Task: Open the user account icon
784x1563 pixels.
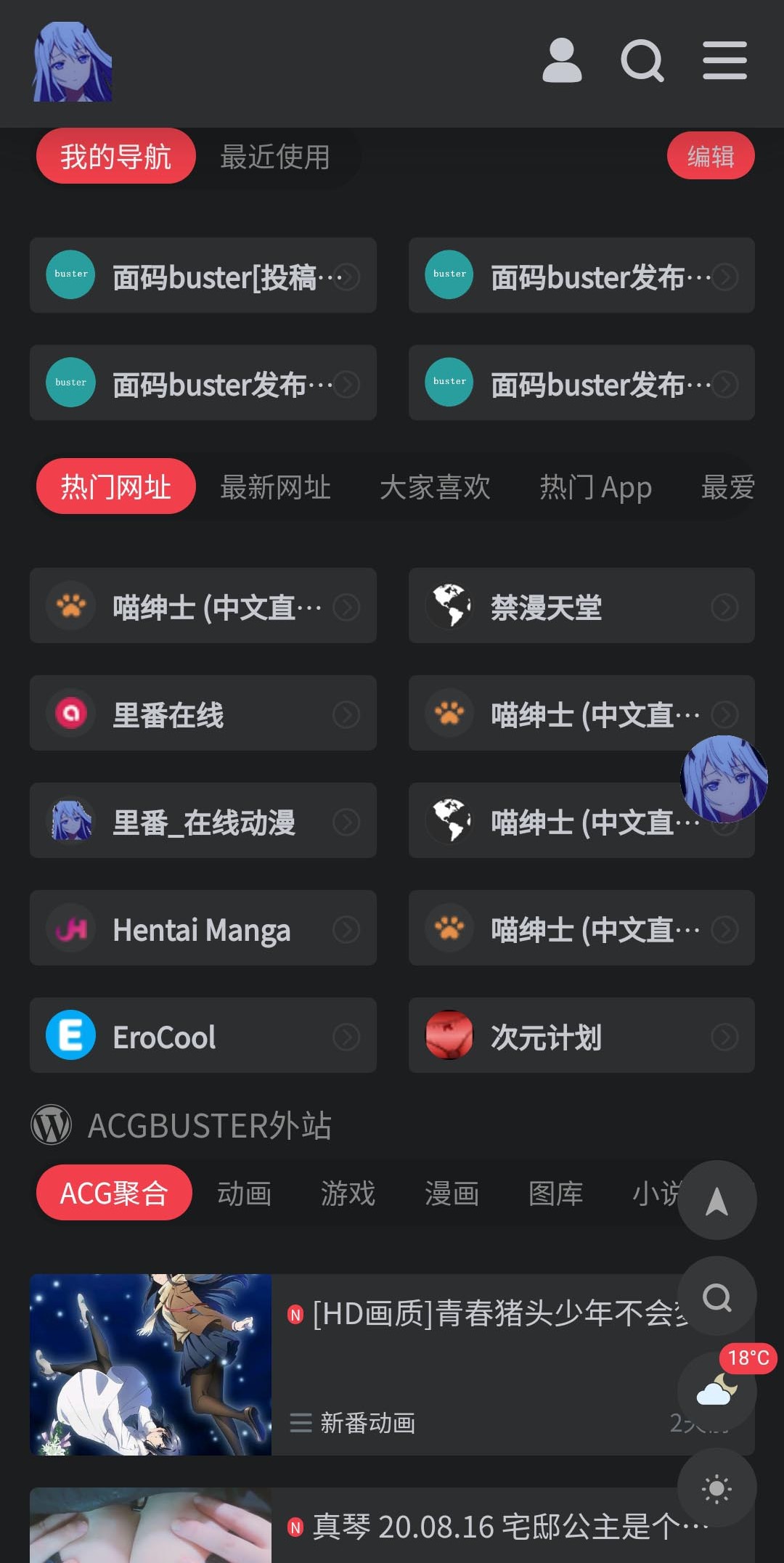Action: tap(562, 60)
